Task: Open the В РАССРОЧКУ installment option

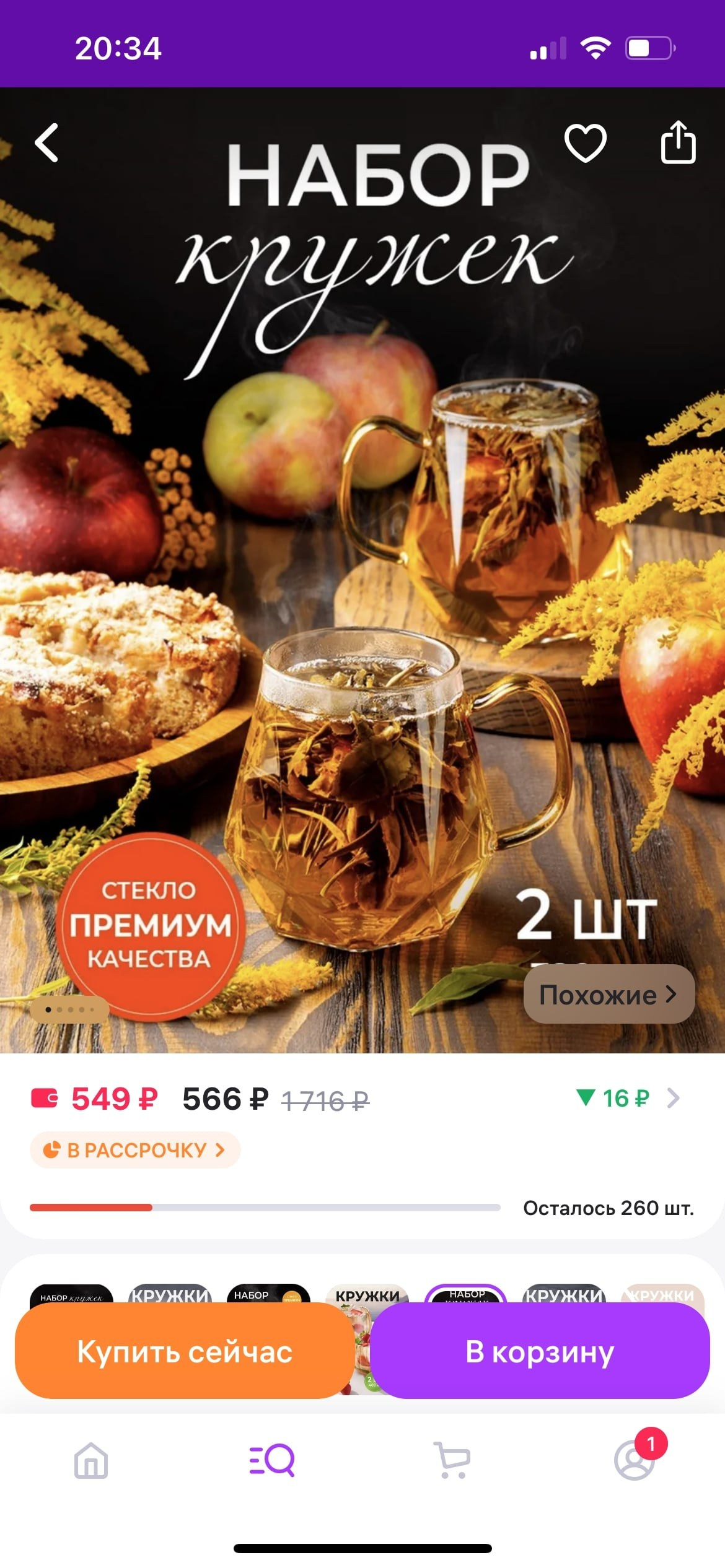Action: 135,1150
